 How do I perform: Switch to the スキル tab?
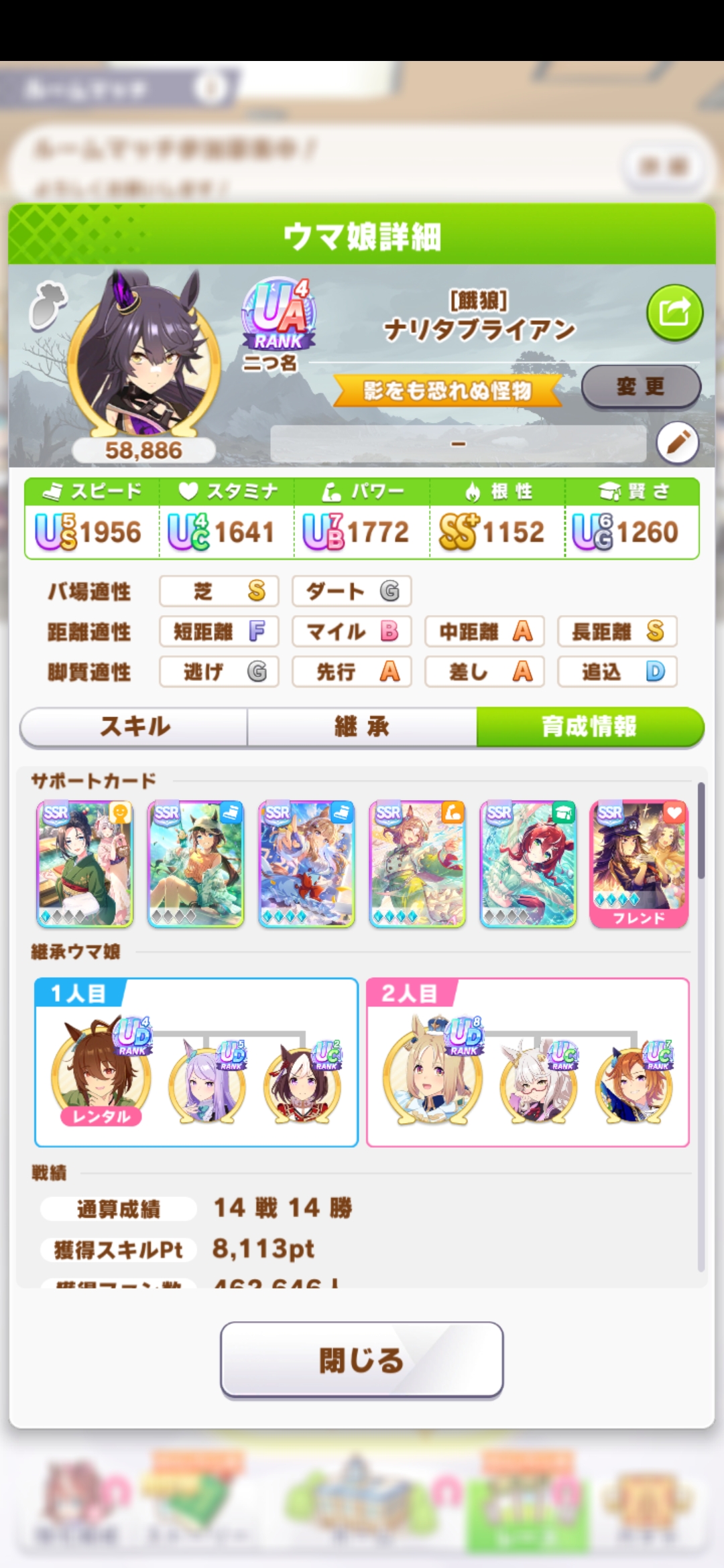coord(135,726)
